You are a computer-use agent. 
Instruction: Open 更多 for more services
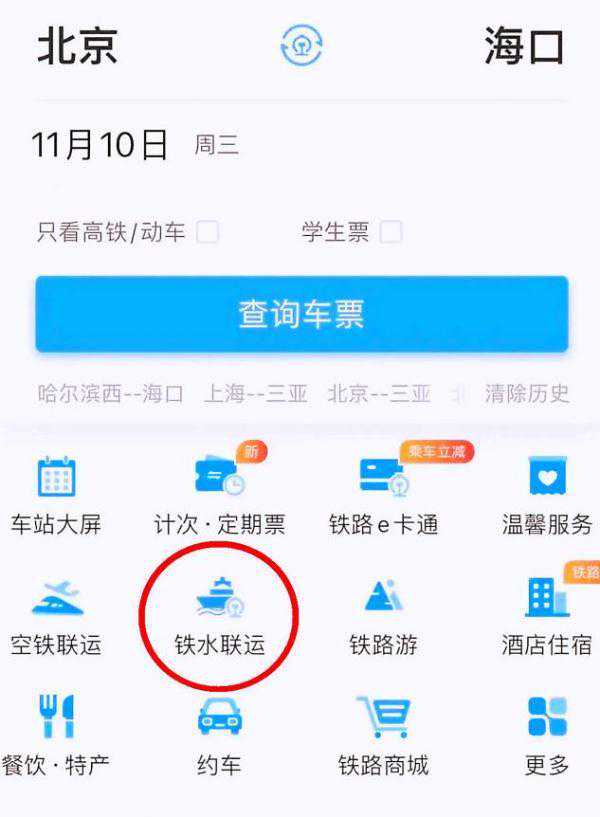point(547,736)
